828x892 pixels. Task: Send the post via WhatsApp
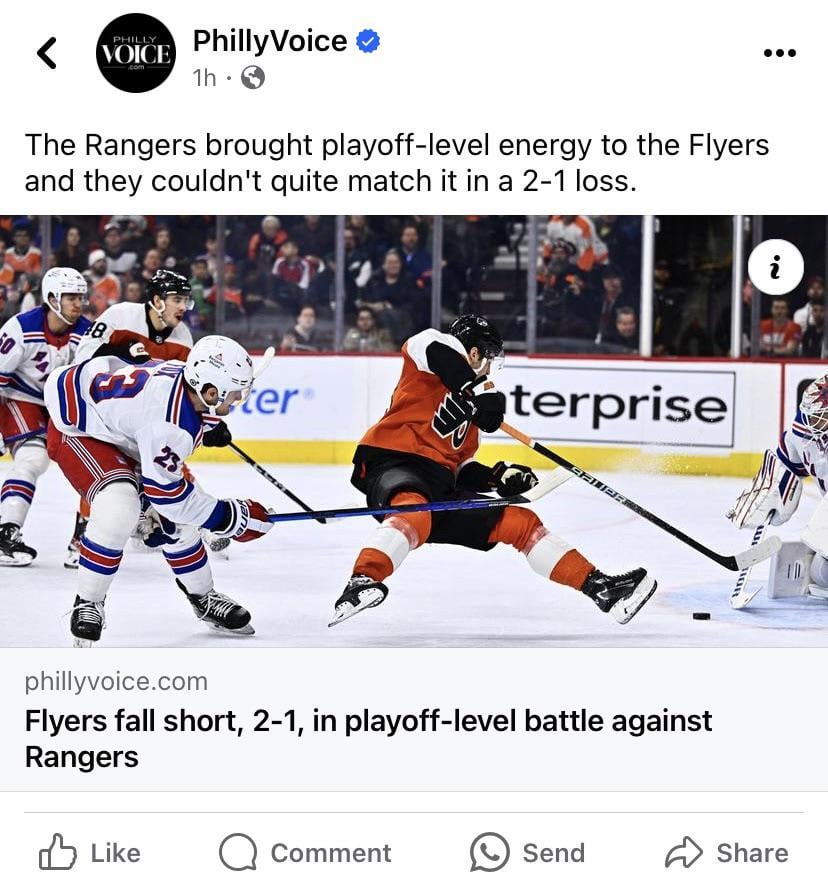click(527, 853)
